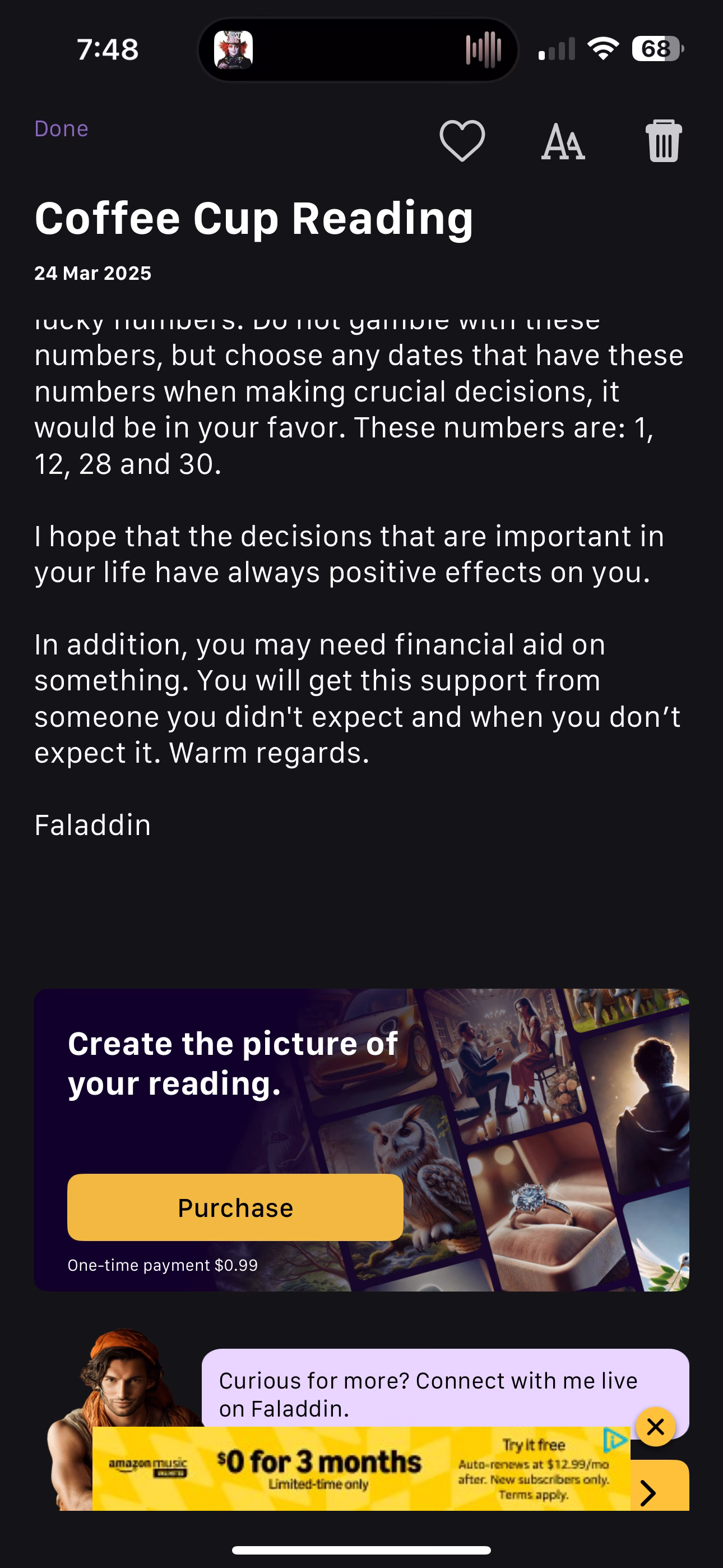Viewport: 723px width, 1568px height.
Task: Dismiss the Amazon Music ad banner
Action: click(x=655, y=1426)
